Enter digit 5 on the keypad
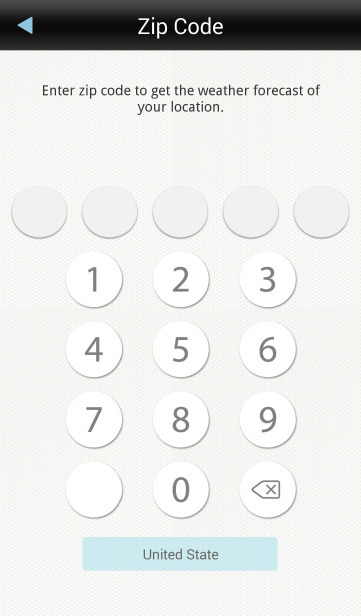This screenshot has height=616, width=361. click(x=181, y=349)
